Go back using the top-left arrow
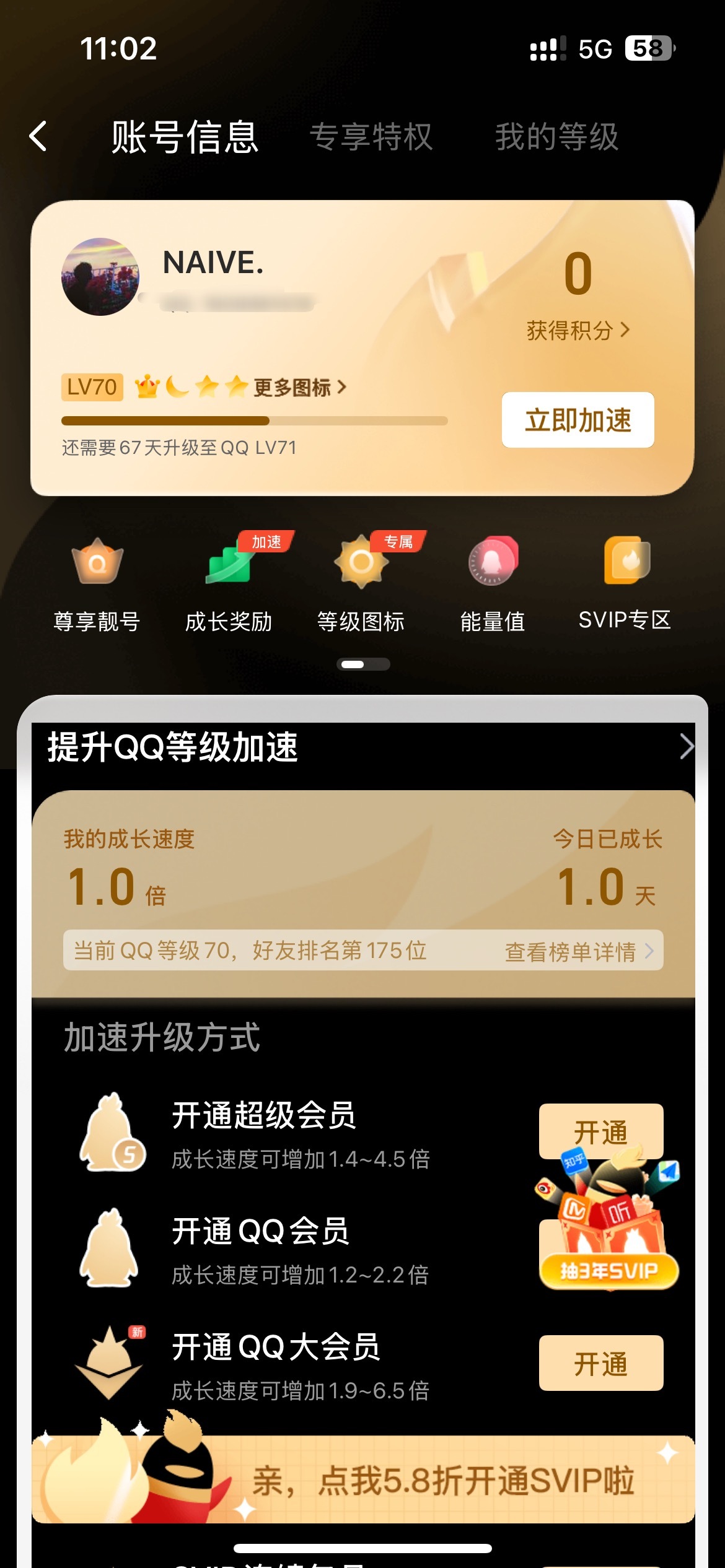The width and height of the screenshot is (725, 1568). point(38,136)
